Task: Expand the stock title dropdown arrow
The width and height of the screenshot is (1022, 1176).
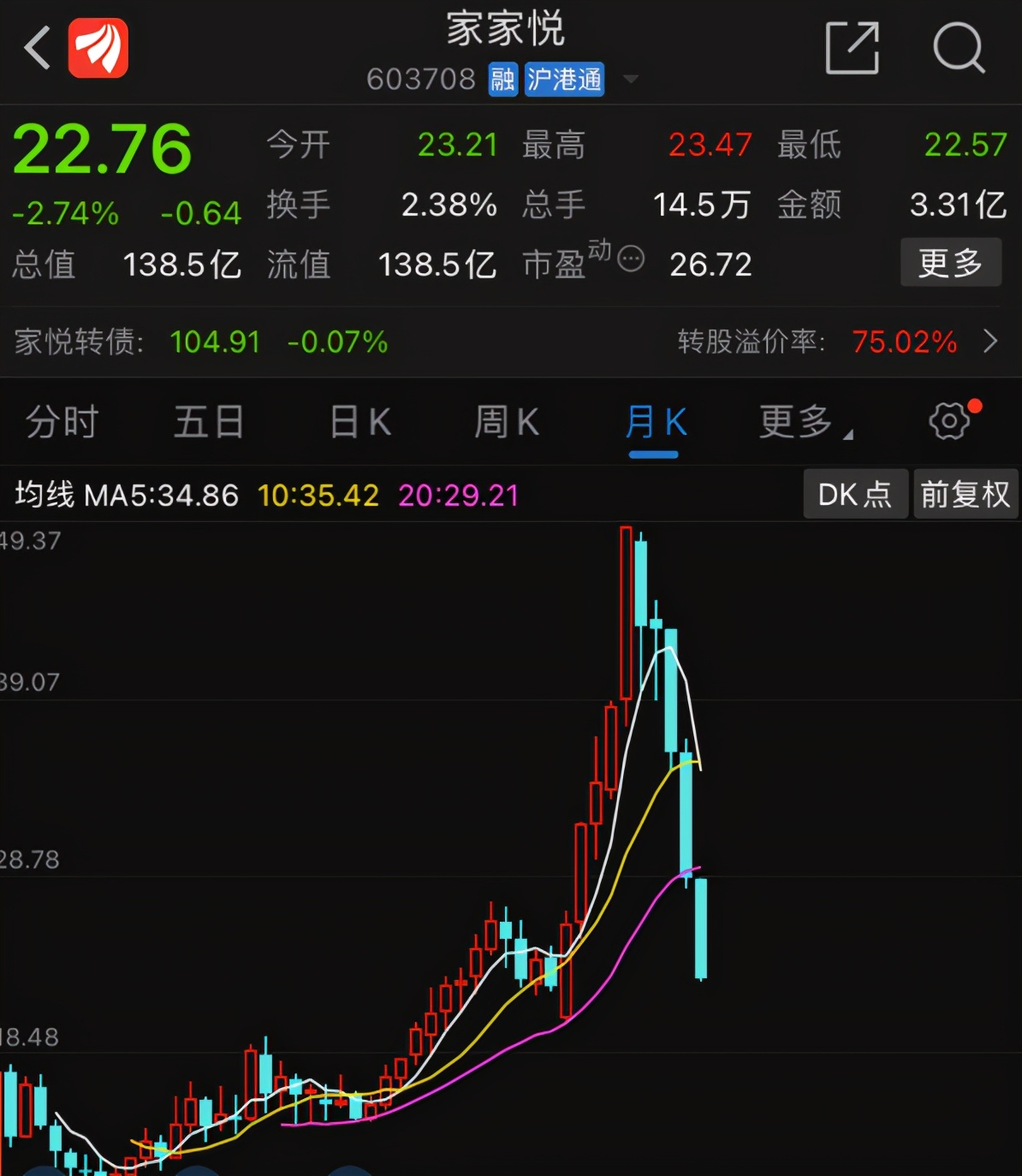Action: [x=631, y=80]
